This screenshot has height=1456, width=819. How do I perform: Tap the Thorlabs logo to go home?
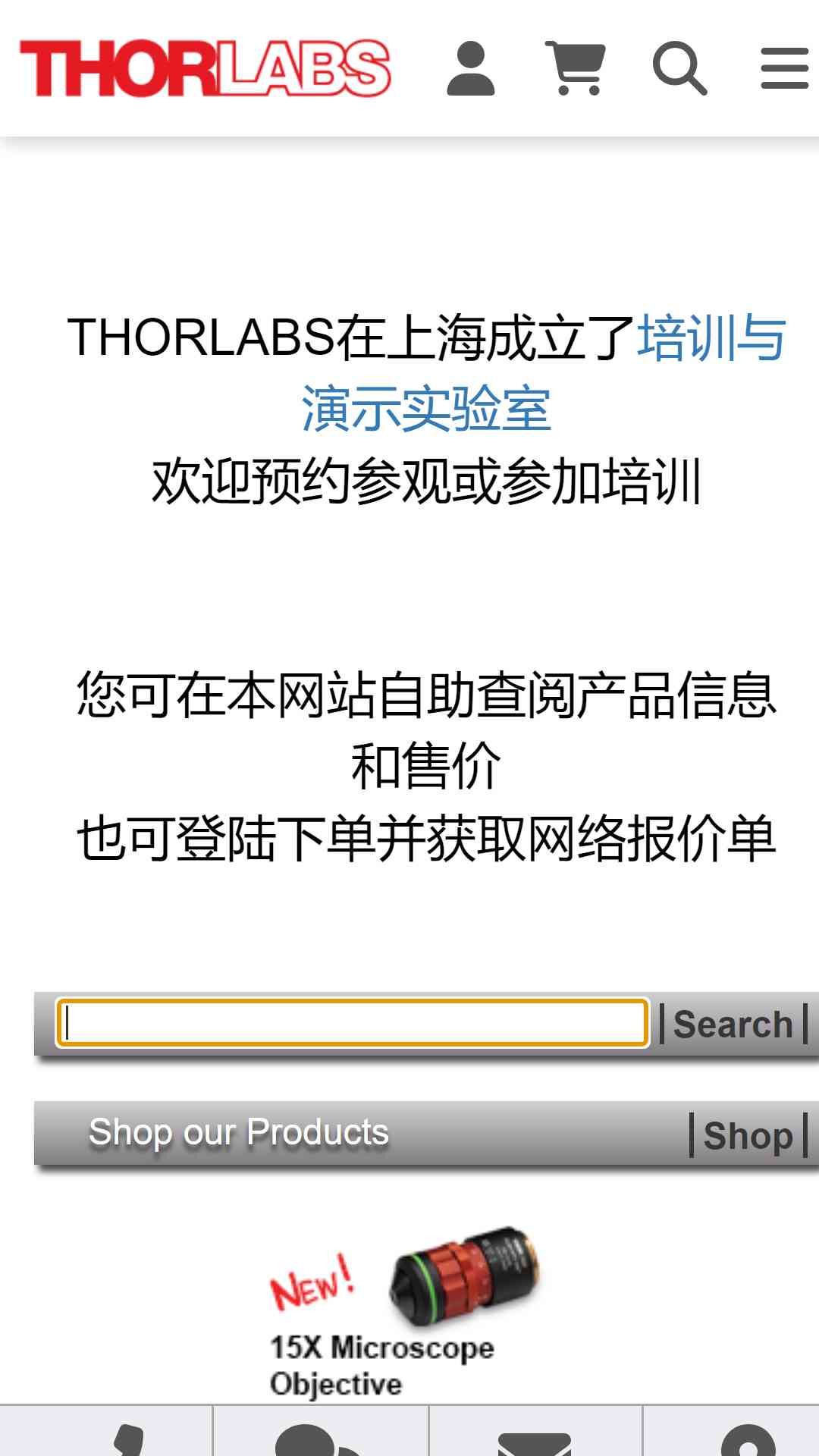point(205,68)
